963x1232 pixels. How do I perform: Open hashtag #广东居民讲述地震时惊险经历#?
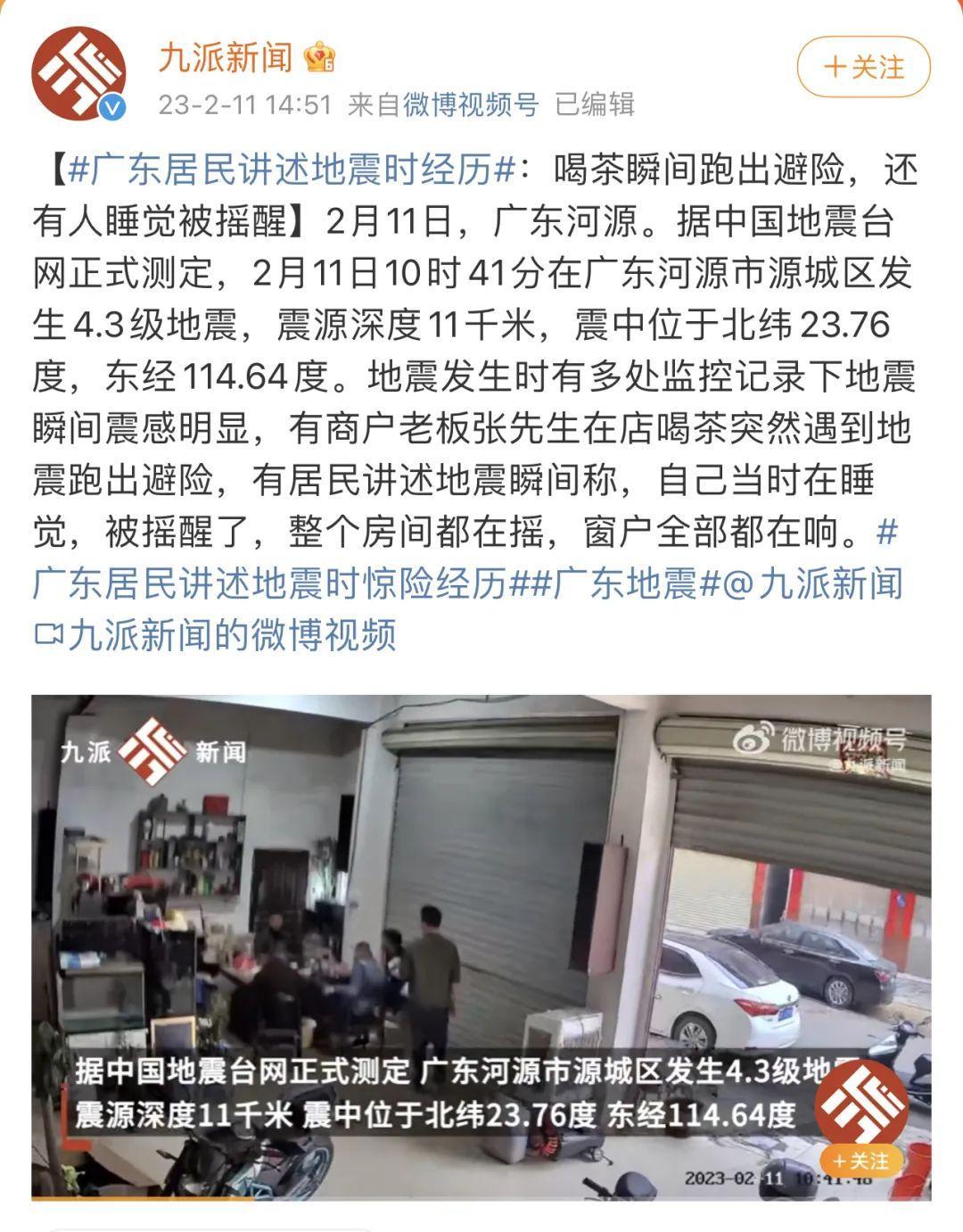(x=267, y=584)
